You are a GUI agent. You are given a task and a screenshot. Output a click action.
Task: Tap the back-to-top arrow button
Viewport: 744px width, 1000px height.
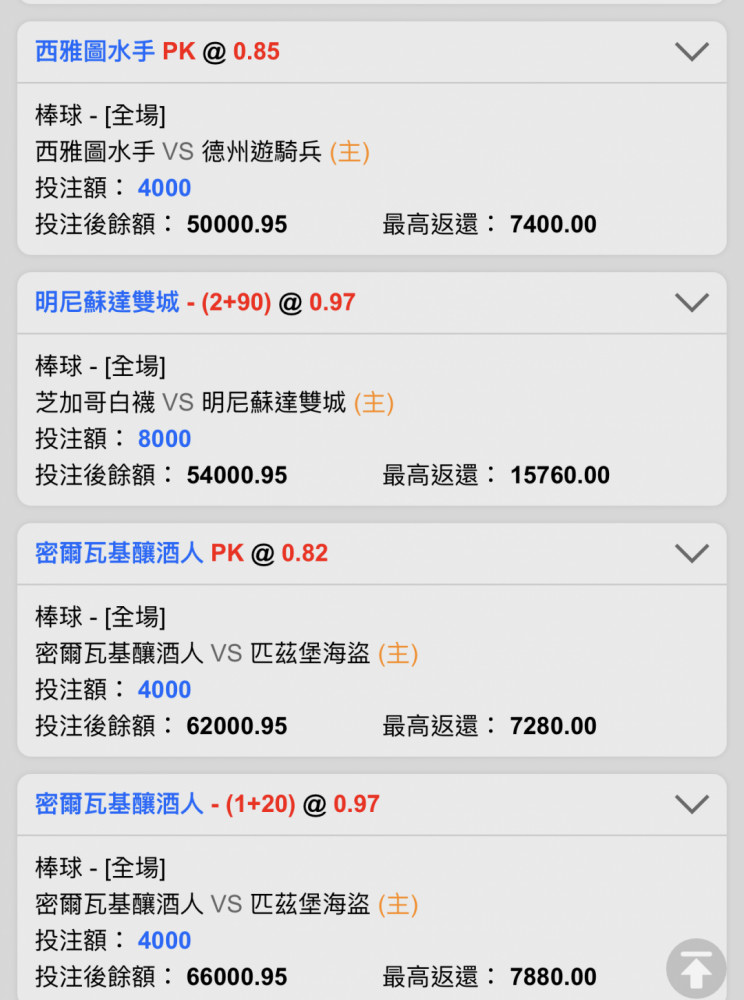(696, 968)
